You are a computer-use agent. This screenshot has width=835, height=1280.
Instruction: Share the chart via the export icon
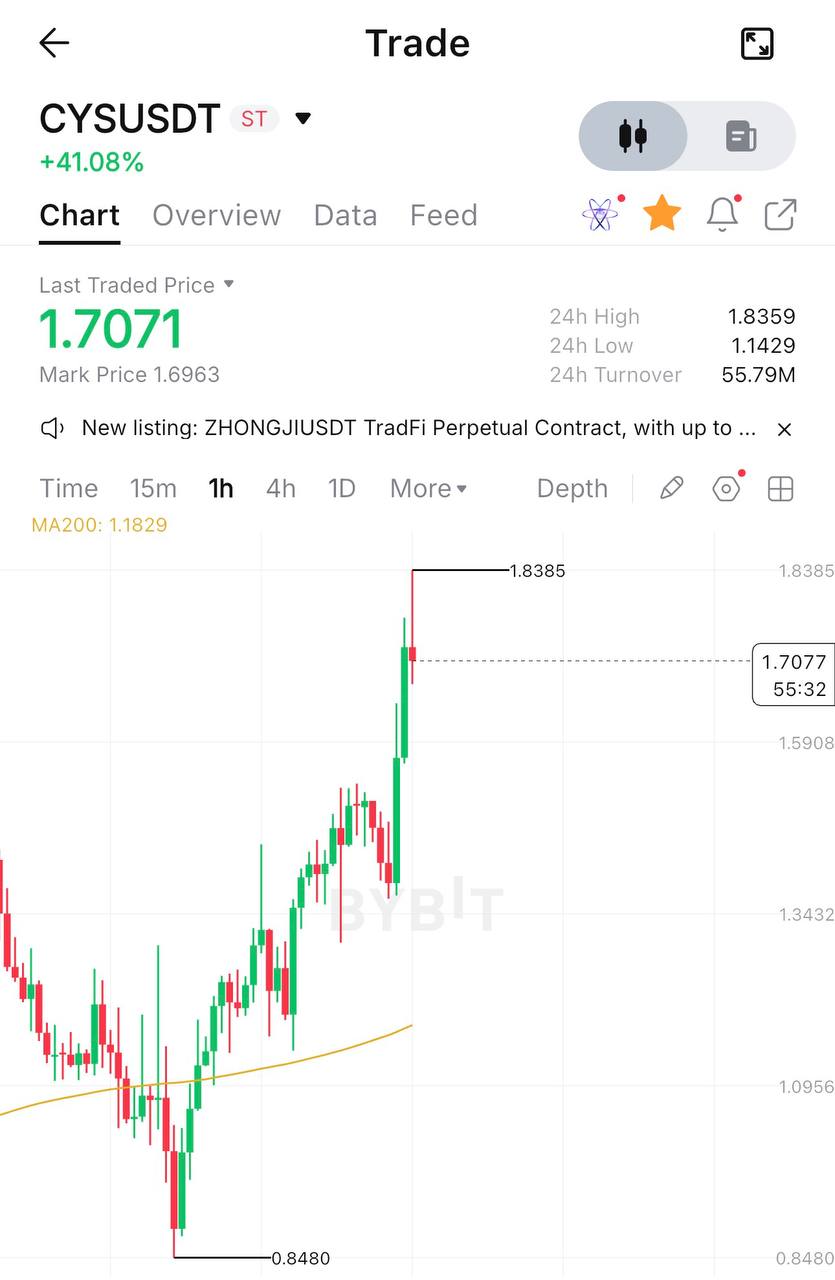tap(780, 215)
